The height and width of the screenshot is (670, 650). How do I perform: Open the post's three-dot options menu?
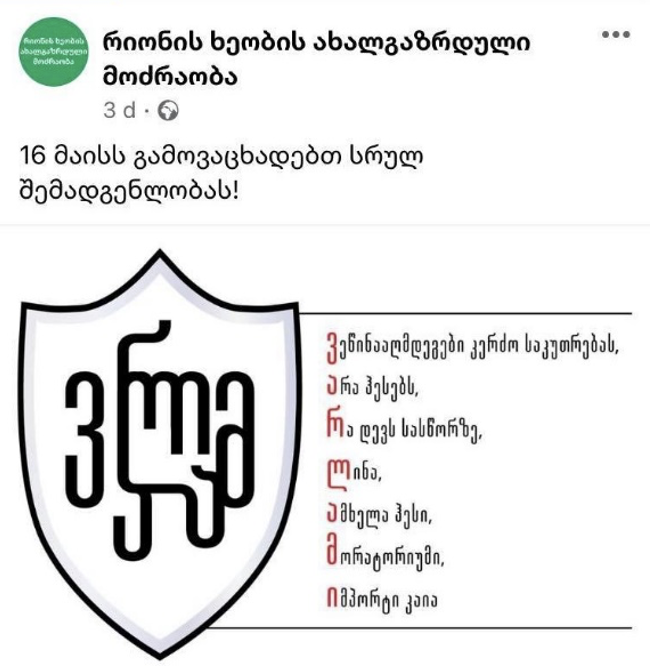[616, 36]
